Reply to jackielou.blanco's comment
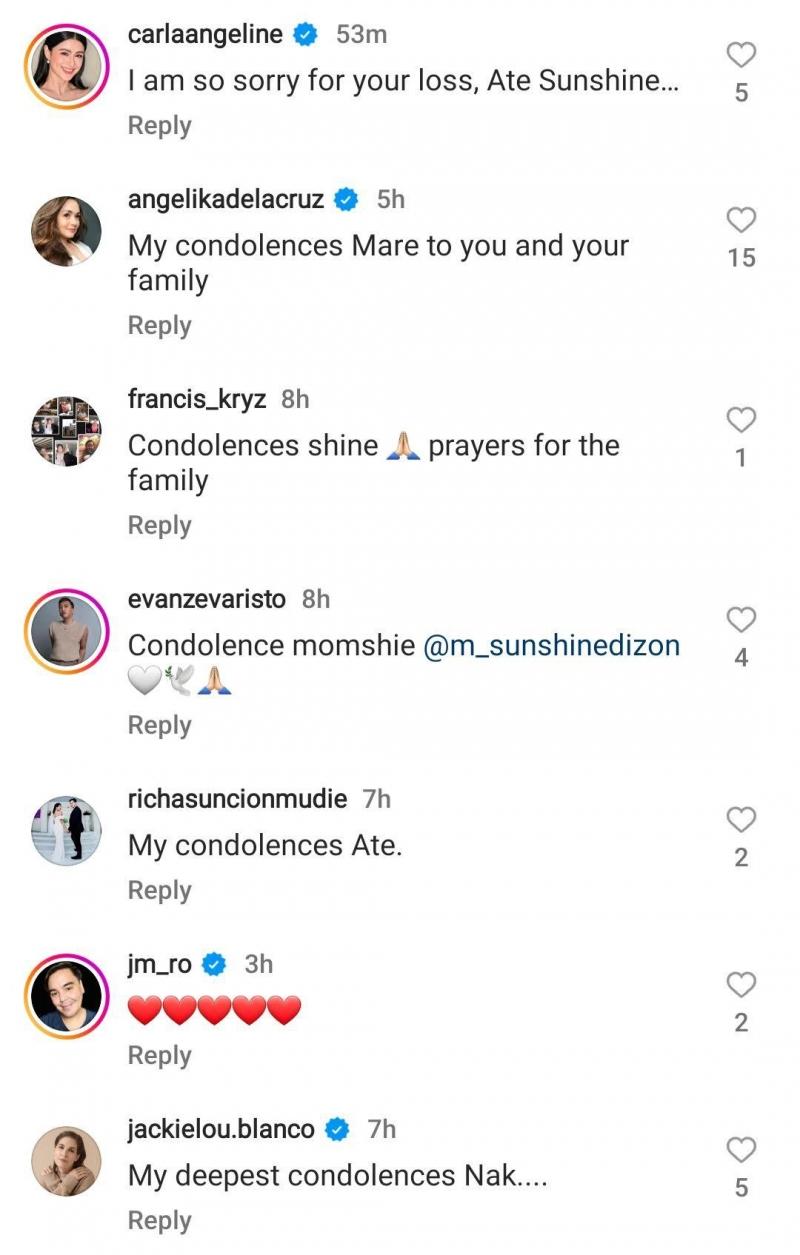 pyautogui.click(x=159, y=1221)
